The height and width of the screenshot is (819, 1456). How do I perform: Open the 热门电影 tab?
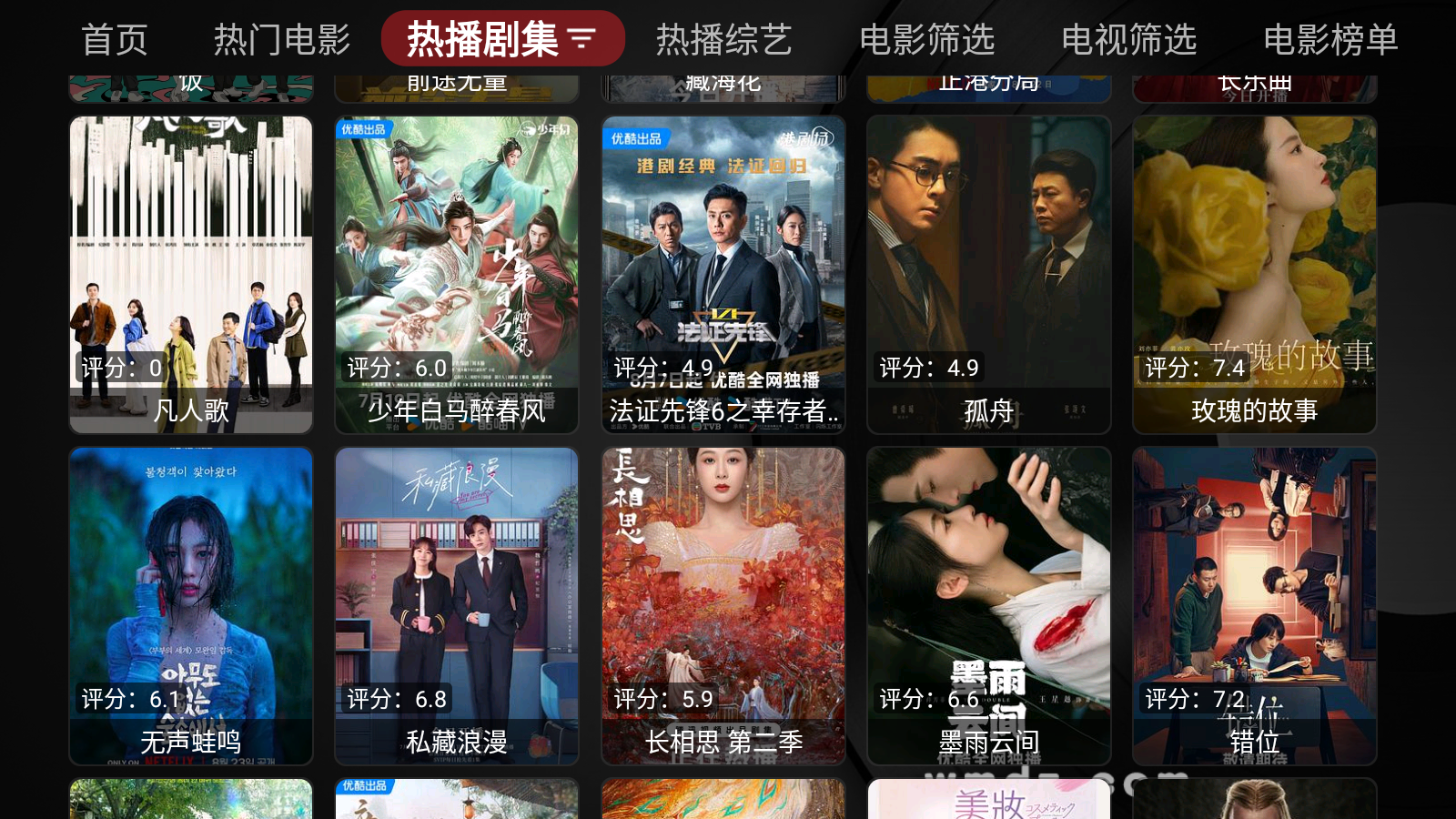(282, 40)
